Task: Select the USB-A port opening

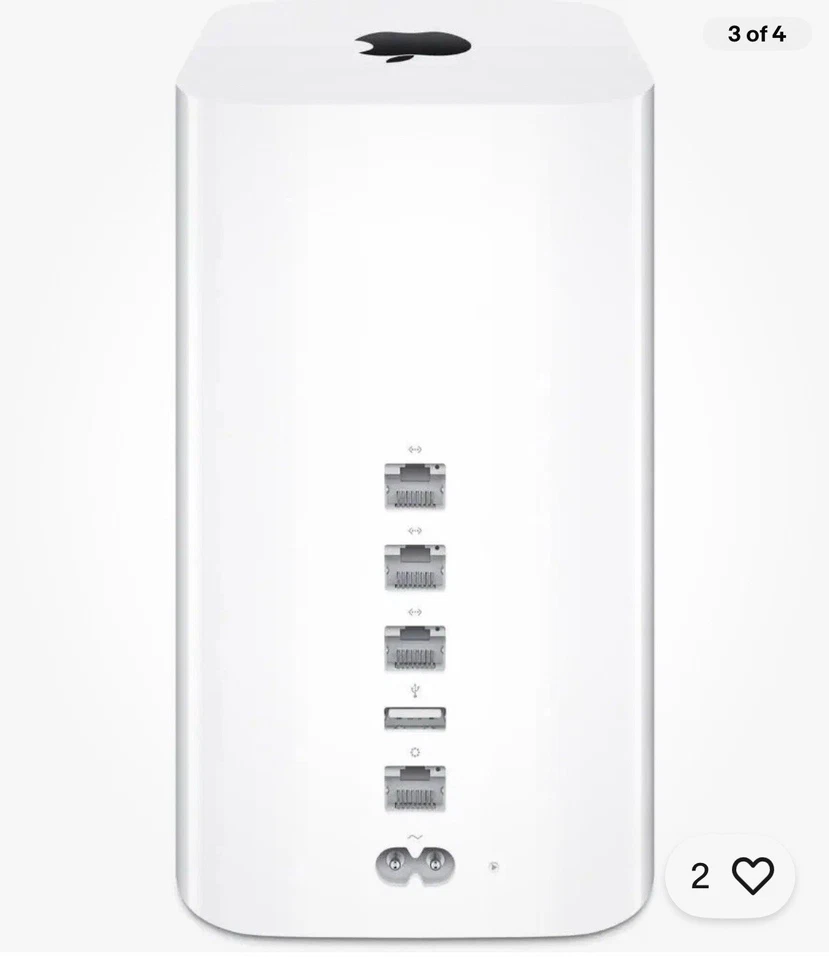Action: click(x=415, y=716)
